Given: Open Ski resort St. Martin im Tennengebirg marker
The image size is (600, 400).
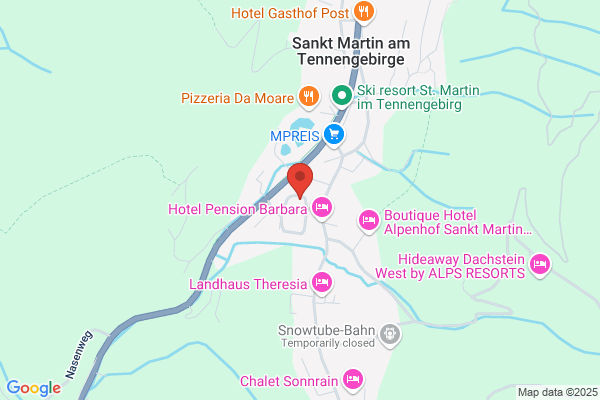Looking at the screenshot, I should point(342,96).
